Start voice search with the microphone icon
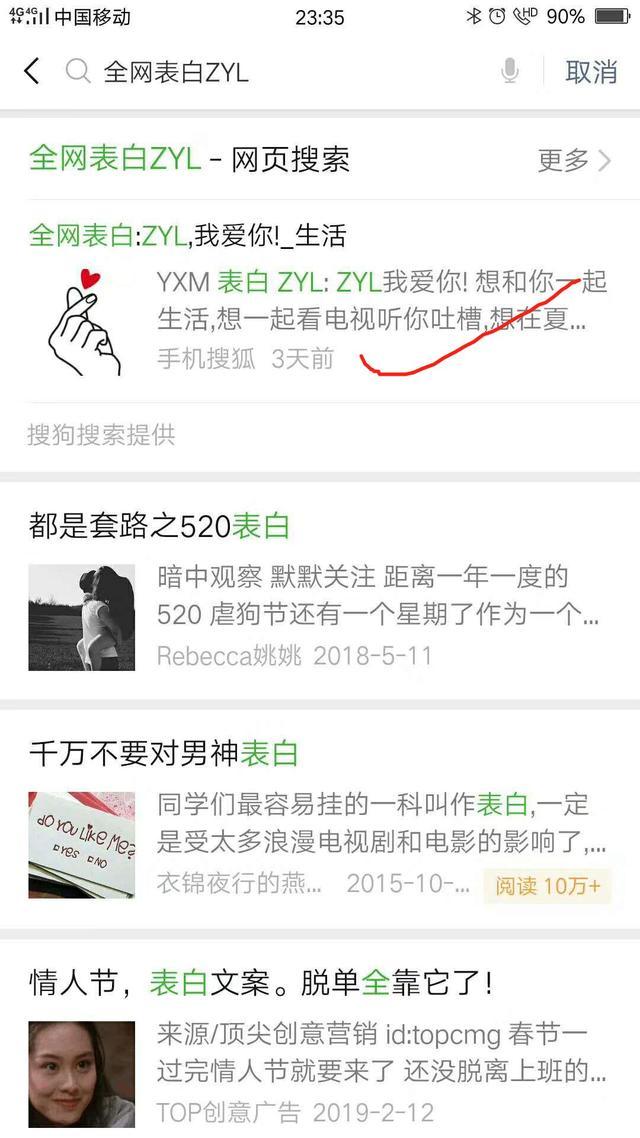Viewport: 640px width, 1138px height. (x=510, y=71)
